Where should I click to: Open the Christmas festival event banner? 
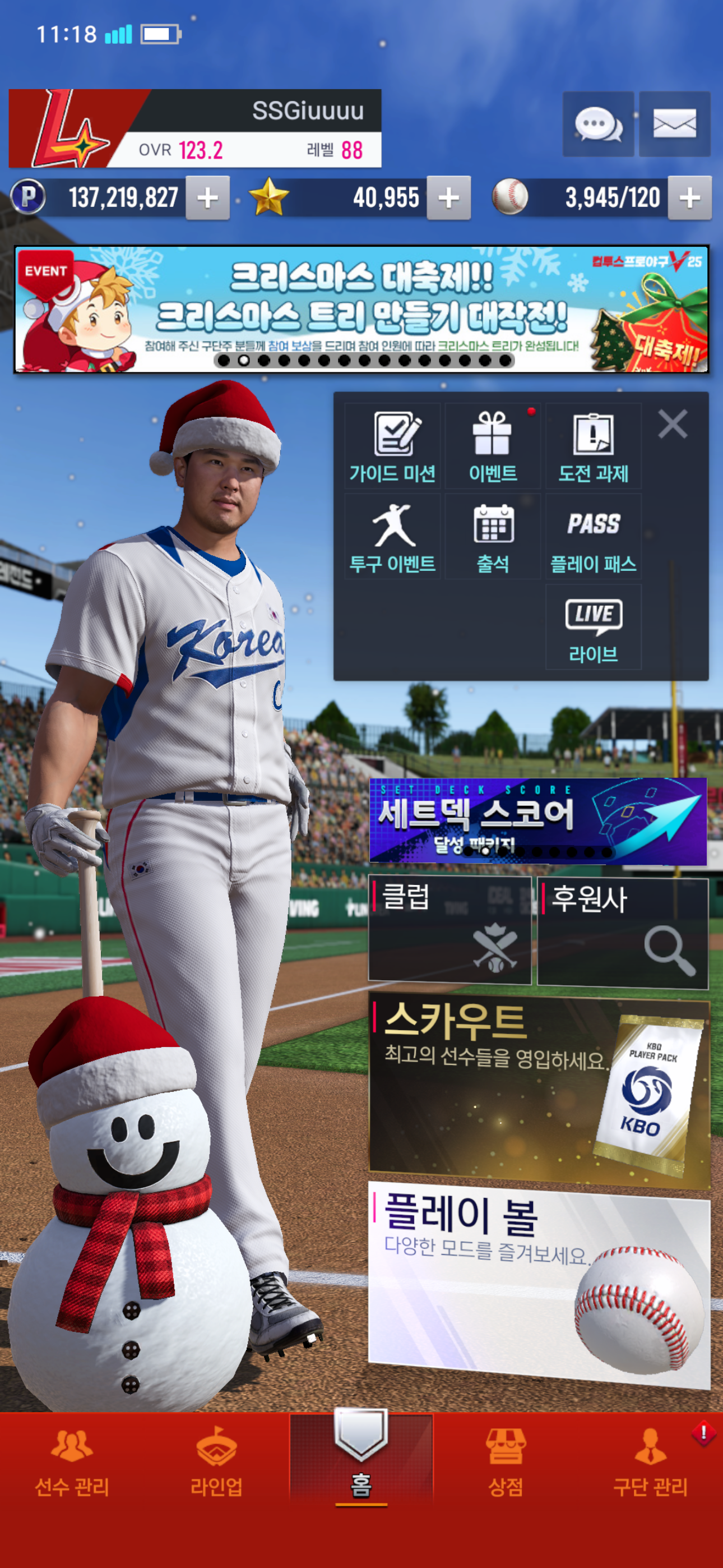pyautogui.click(x=361, y=309)
